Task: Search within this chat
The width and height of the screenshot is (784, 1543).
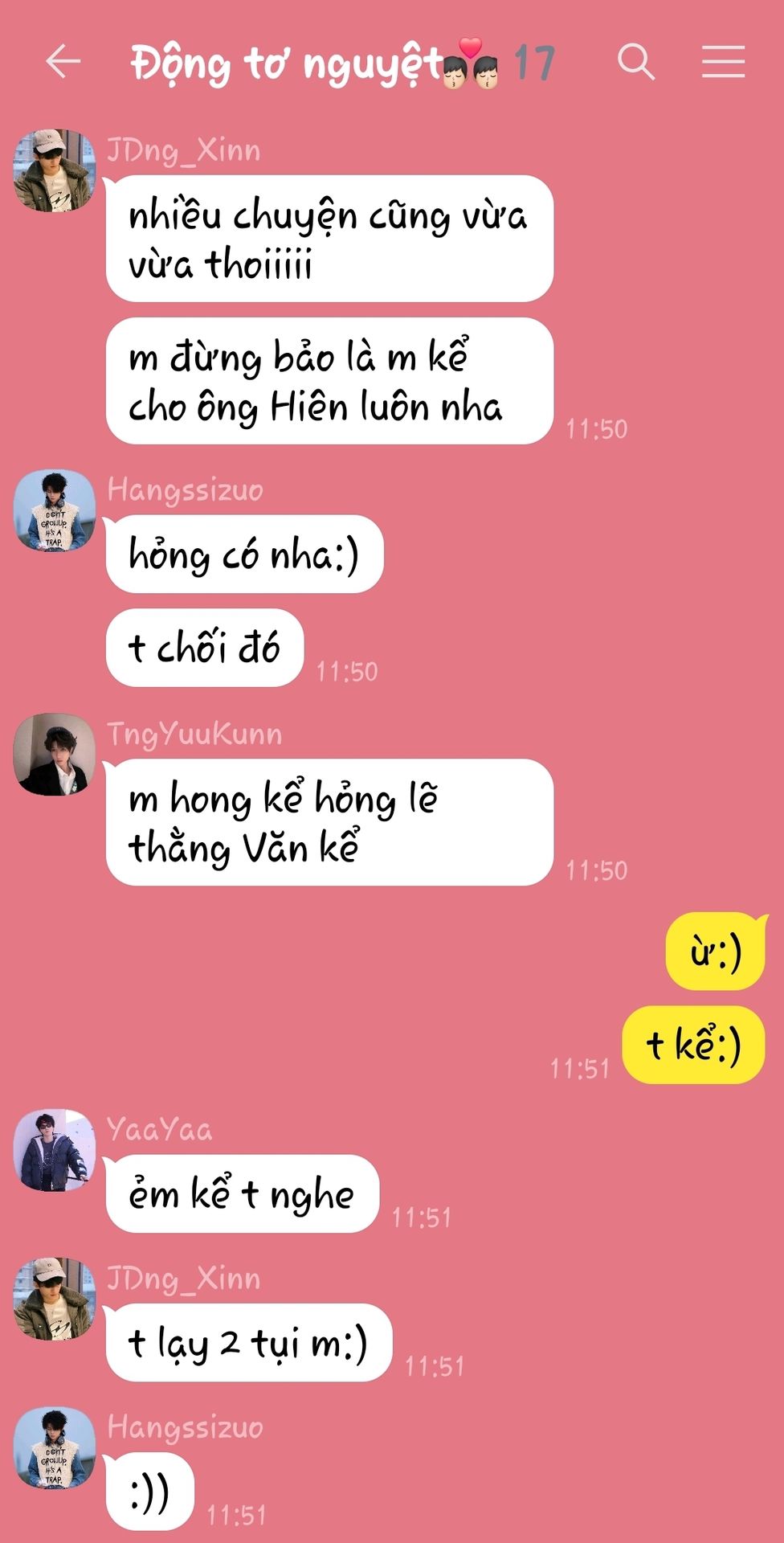Action: point(635,62)
